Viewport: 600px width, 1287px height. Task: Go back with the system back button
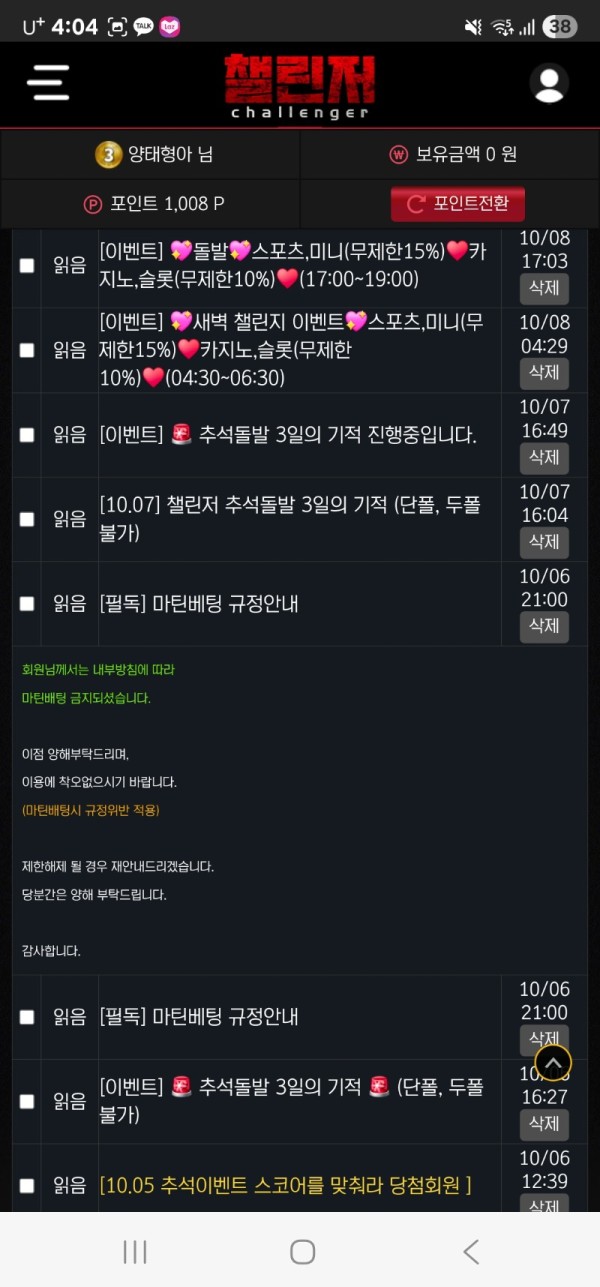pos(470,1251)
